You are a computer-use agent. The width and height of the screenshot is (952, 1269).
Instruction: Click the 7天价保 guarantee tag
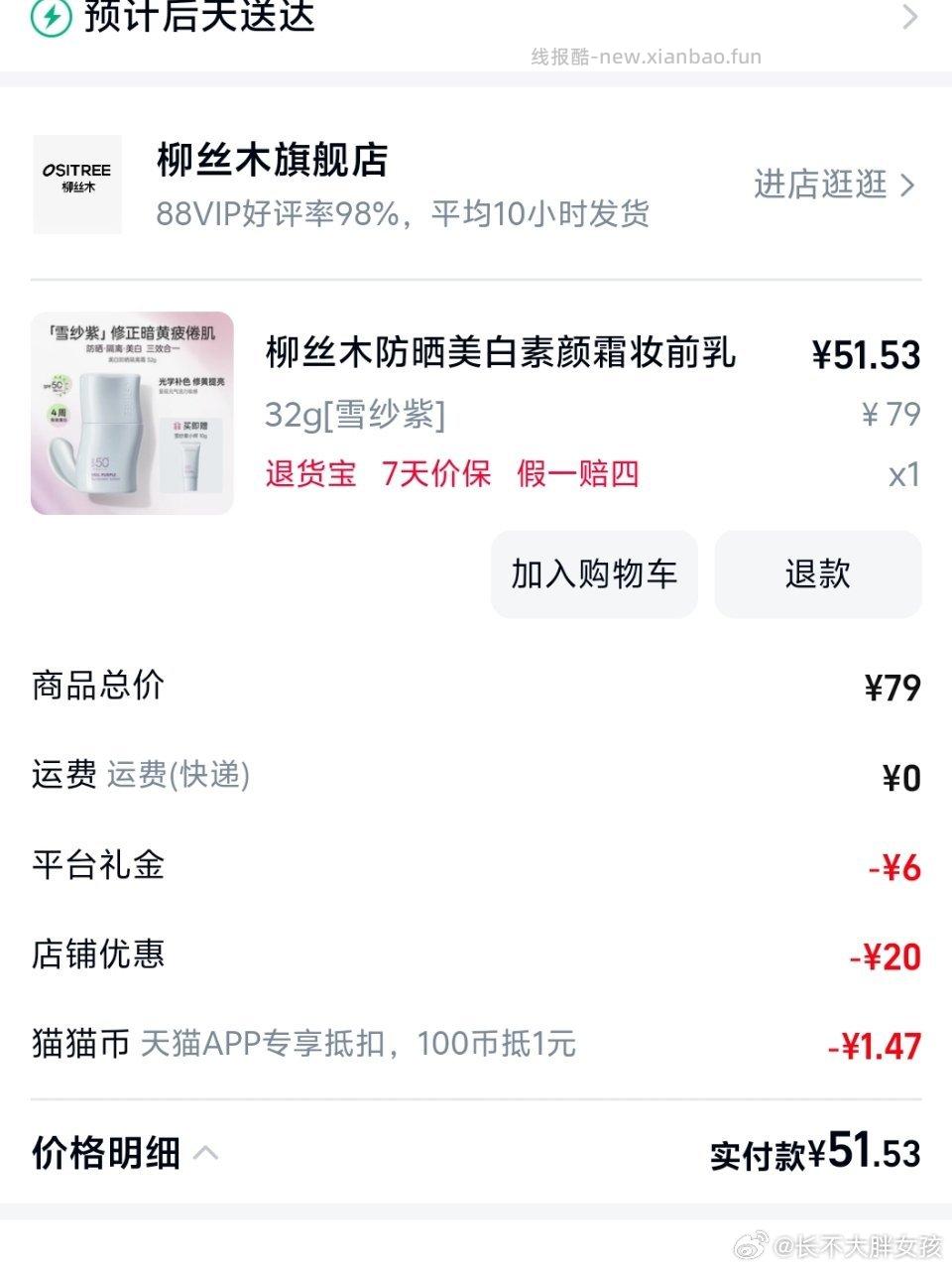pyautogui.click(x=436, y=475)
